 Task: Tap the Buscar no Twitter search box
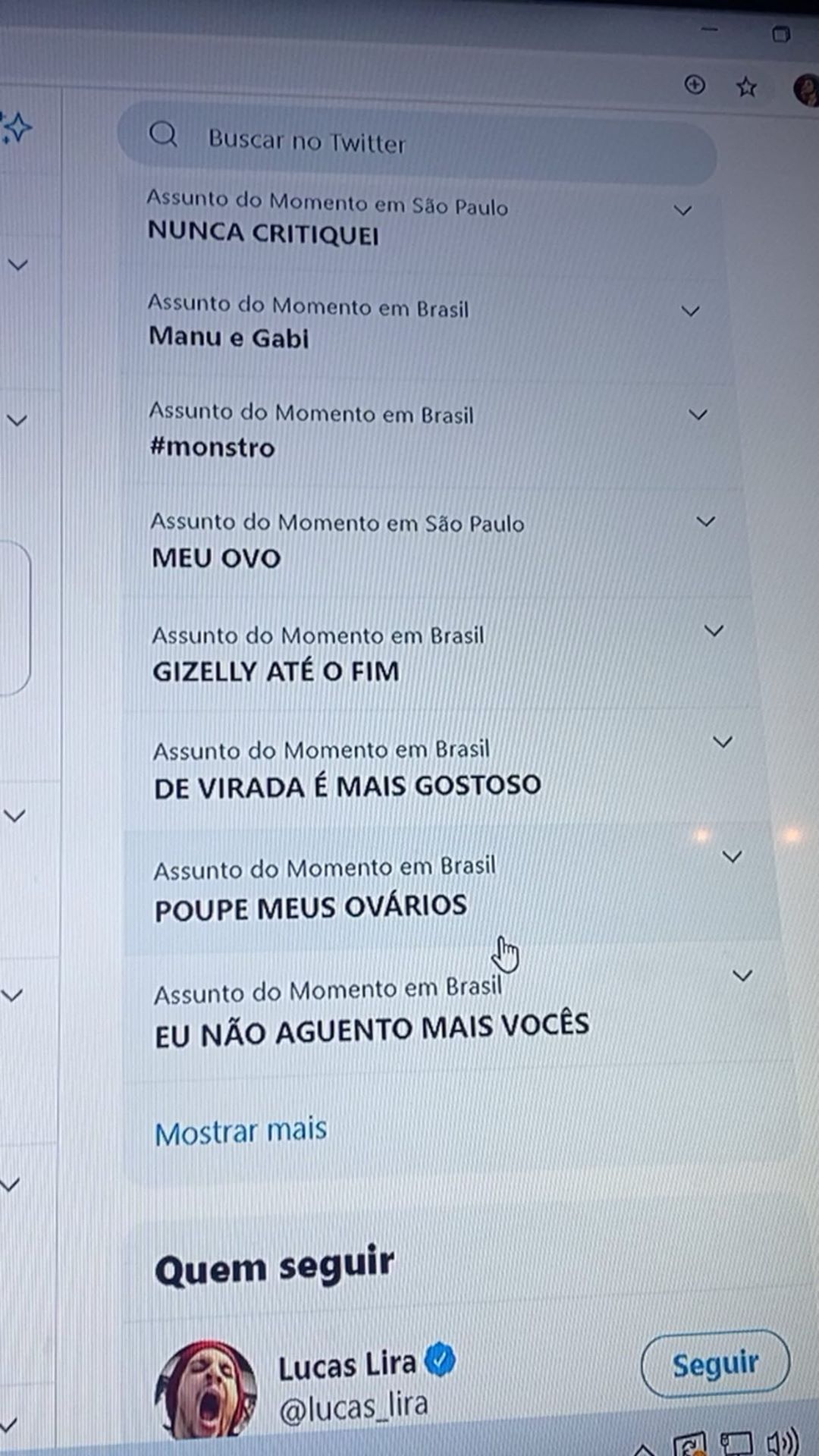click(417, 143)
